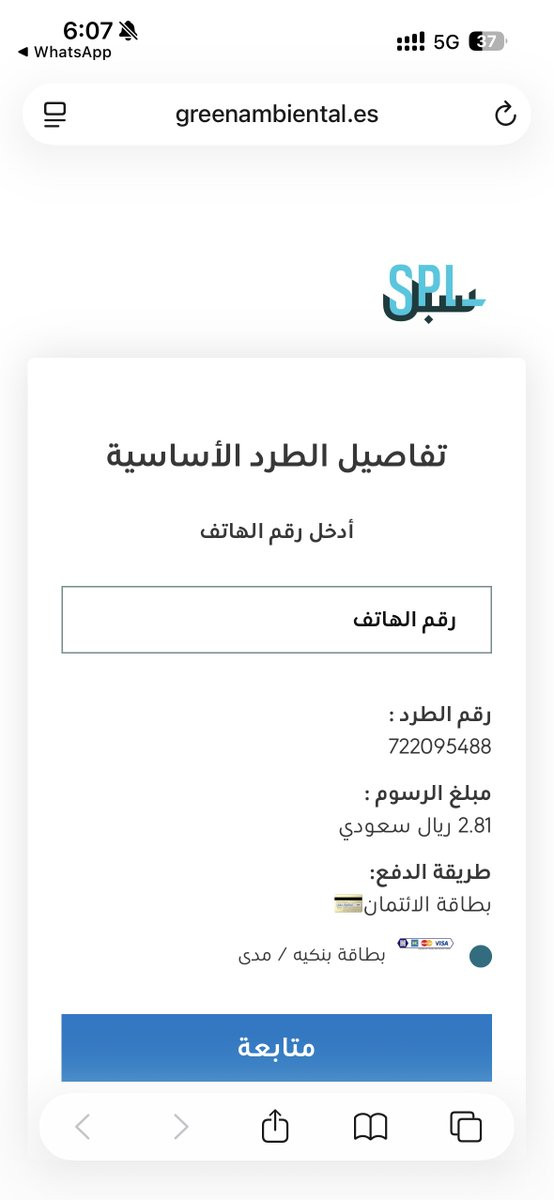Open Safari bookmarks
Viewport: 554px width, 1200px height.
[370, 1127]
